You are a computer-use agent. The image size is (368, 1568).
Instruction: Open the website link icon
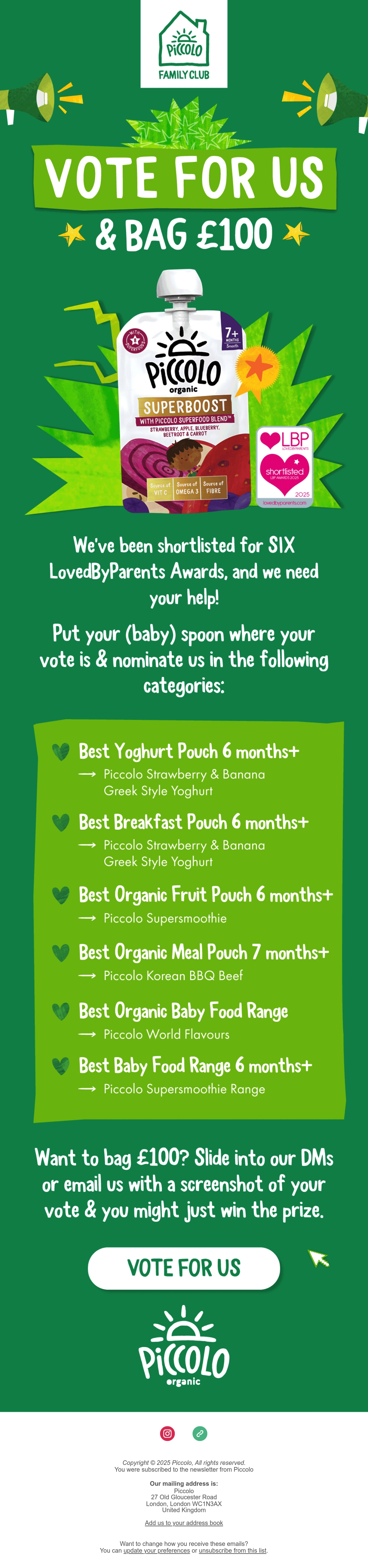tap(200, 1433)
